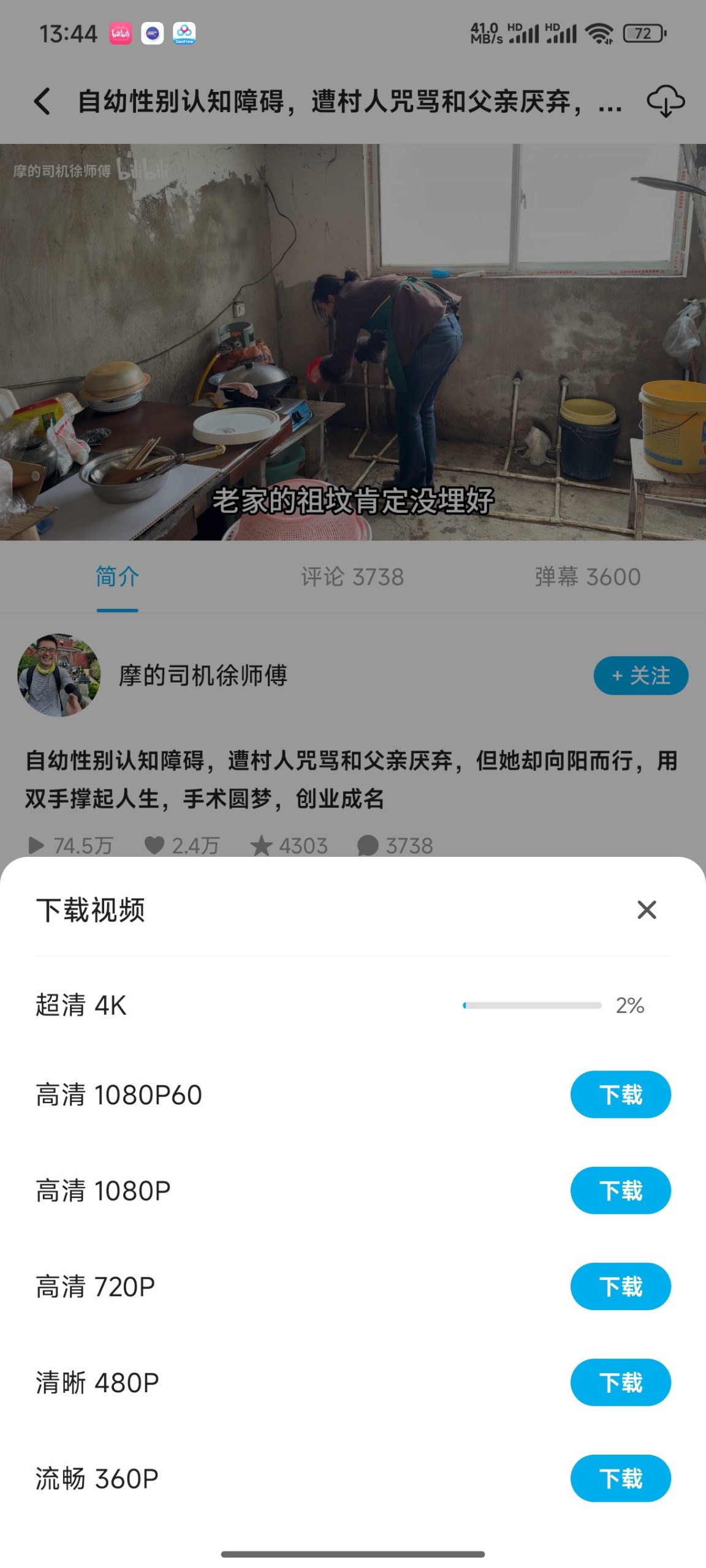Switch to the 评论 comments tab
This screenshot has width=706, height=1568.
(x=352, y=576)
